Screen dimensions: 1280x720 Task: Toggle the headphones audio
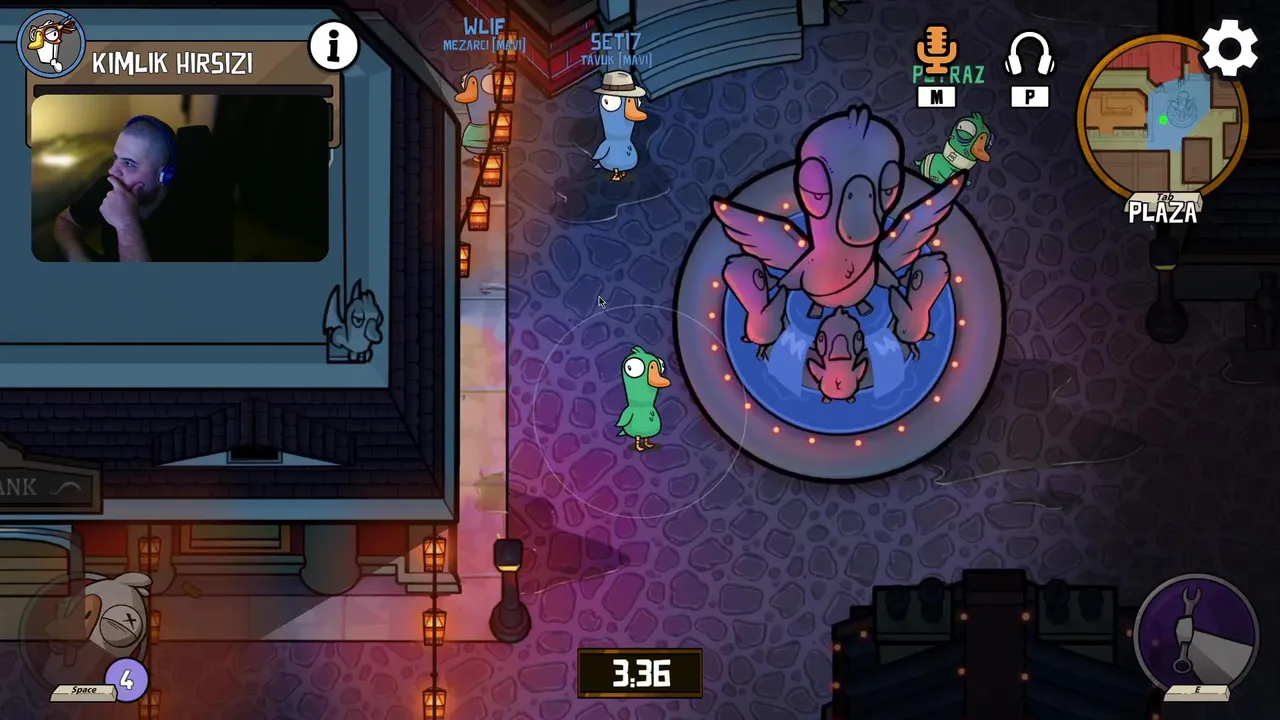[1030, 55]
